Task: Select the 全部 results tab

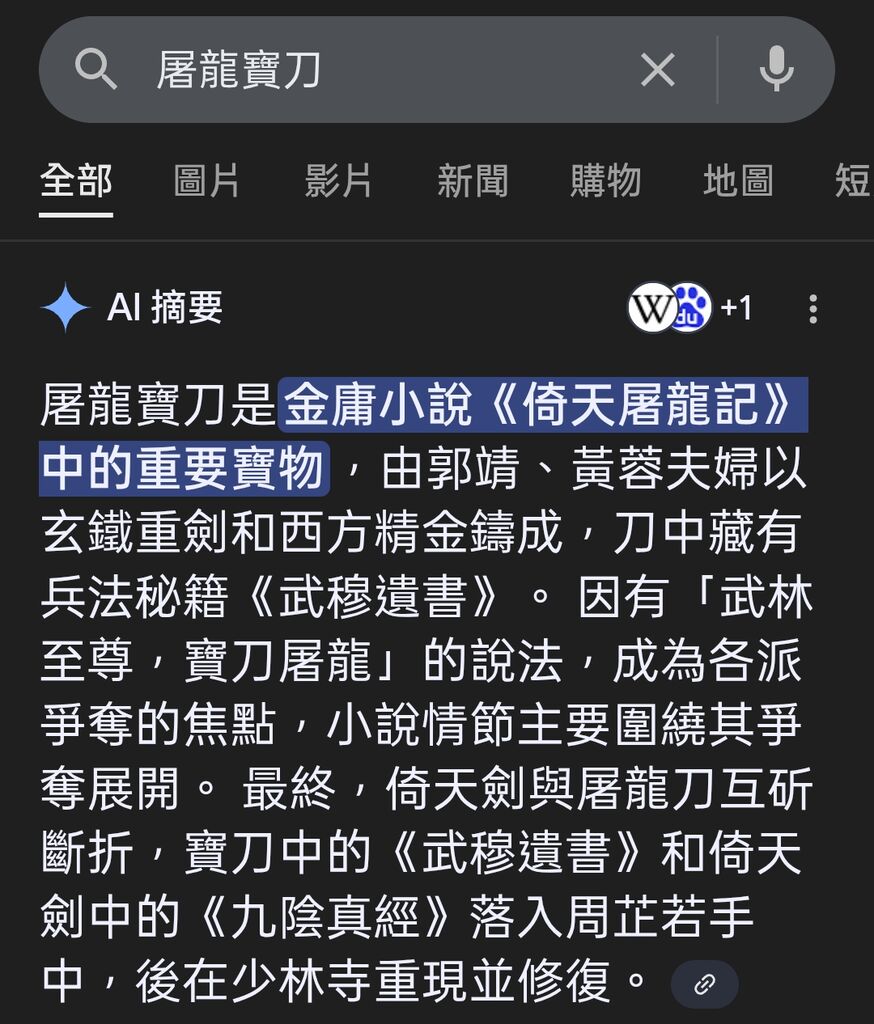Action: pyautogui.click(x=76, y=181)
